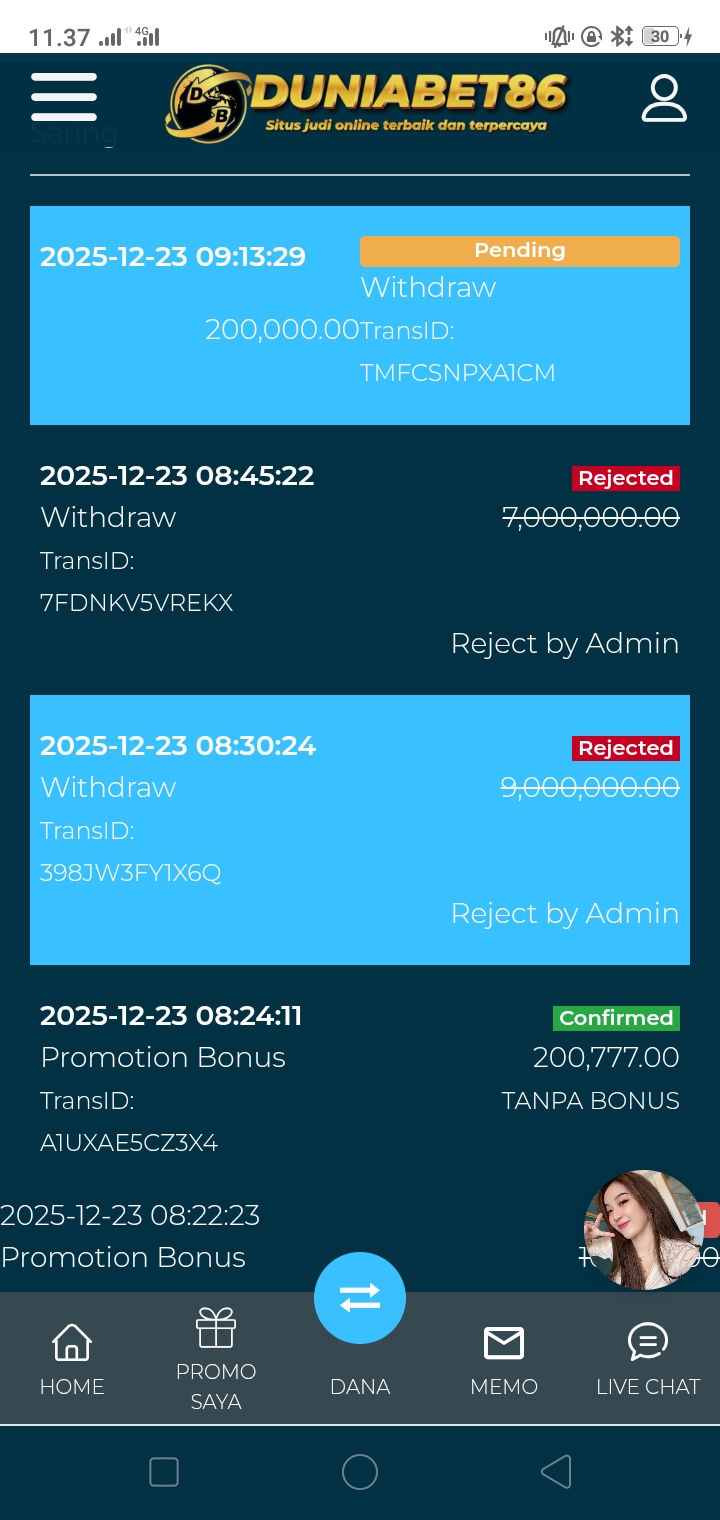The width and height of the screenshot is (720, 1520).
Task: Open LIVE CHAT support
Action: tap(648, 1358)
